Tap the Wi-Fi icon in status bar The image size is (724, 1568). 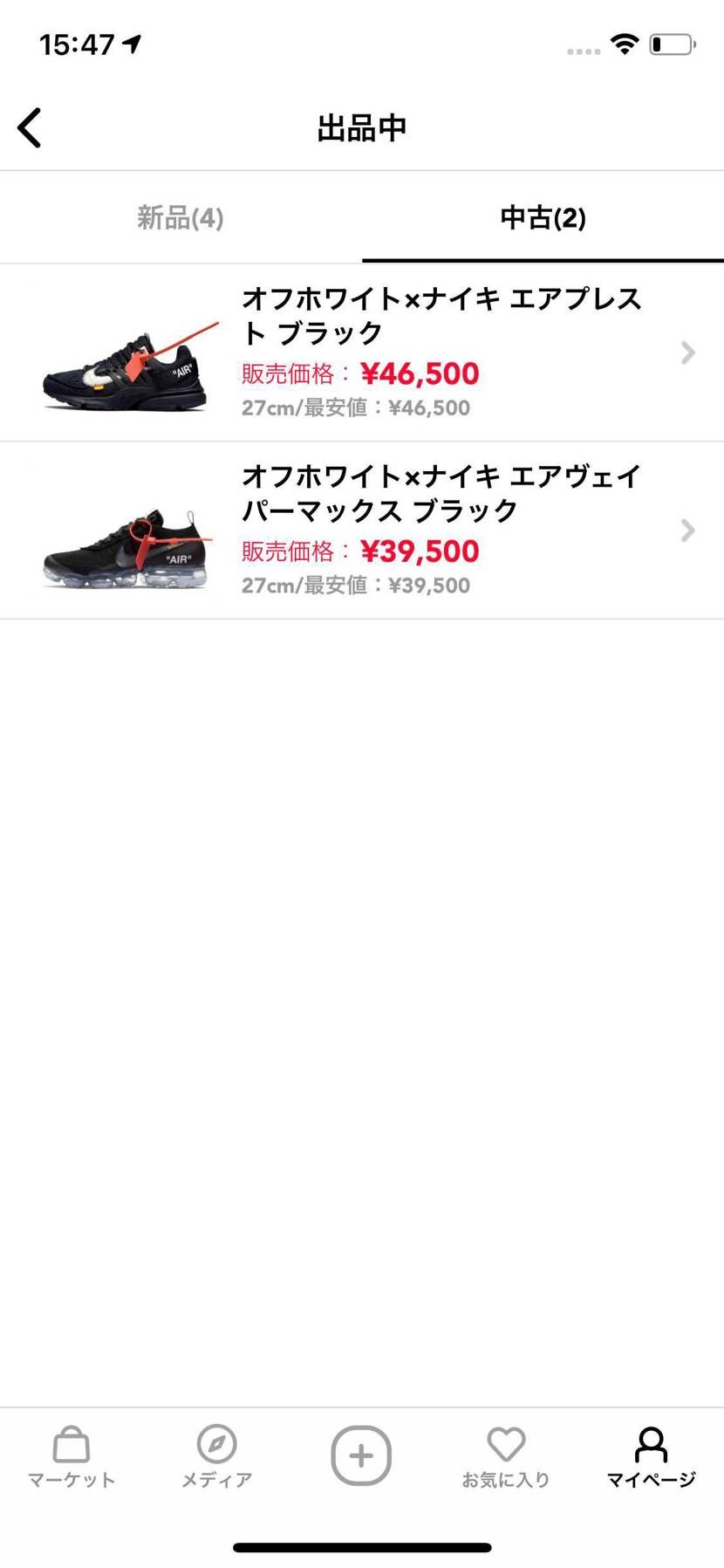click(625, 45)
